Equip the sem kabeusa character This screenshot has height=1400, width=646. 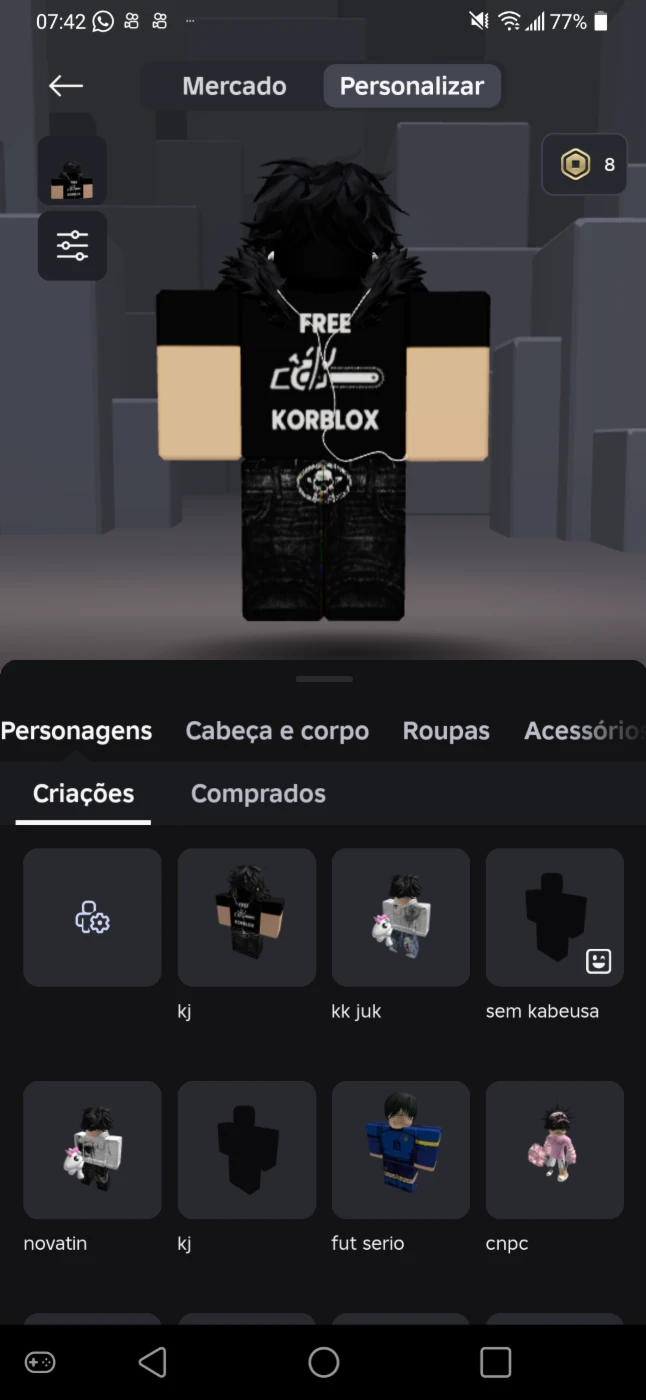click(x=555, y=918)
